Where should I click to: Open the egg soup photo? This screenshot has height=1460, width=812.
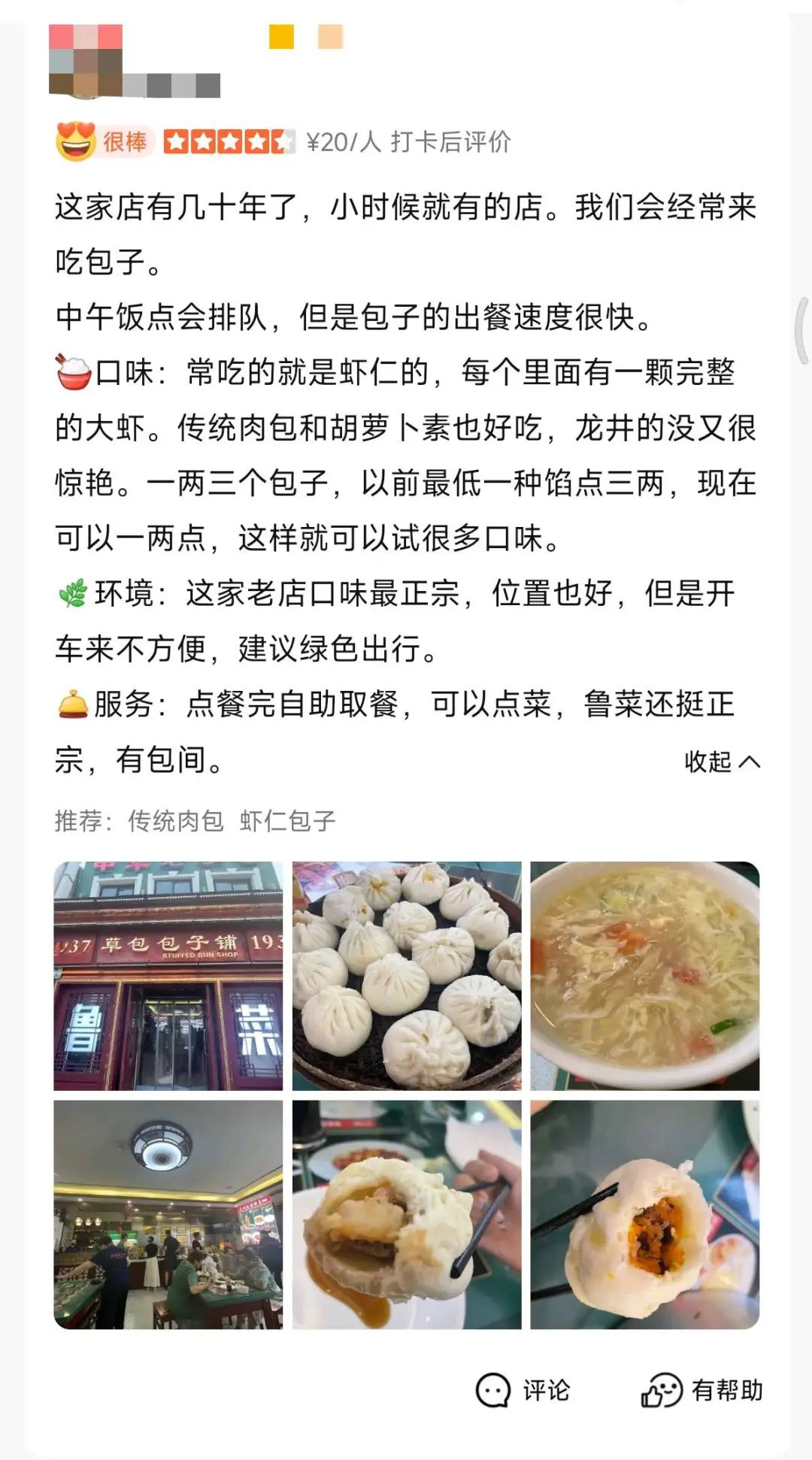click(x=644, y=976)
